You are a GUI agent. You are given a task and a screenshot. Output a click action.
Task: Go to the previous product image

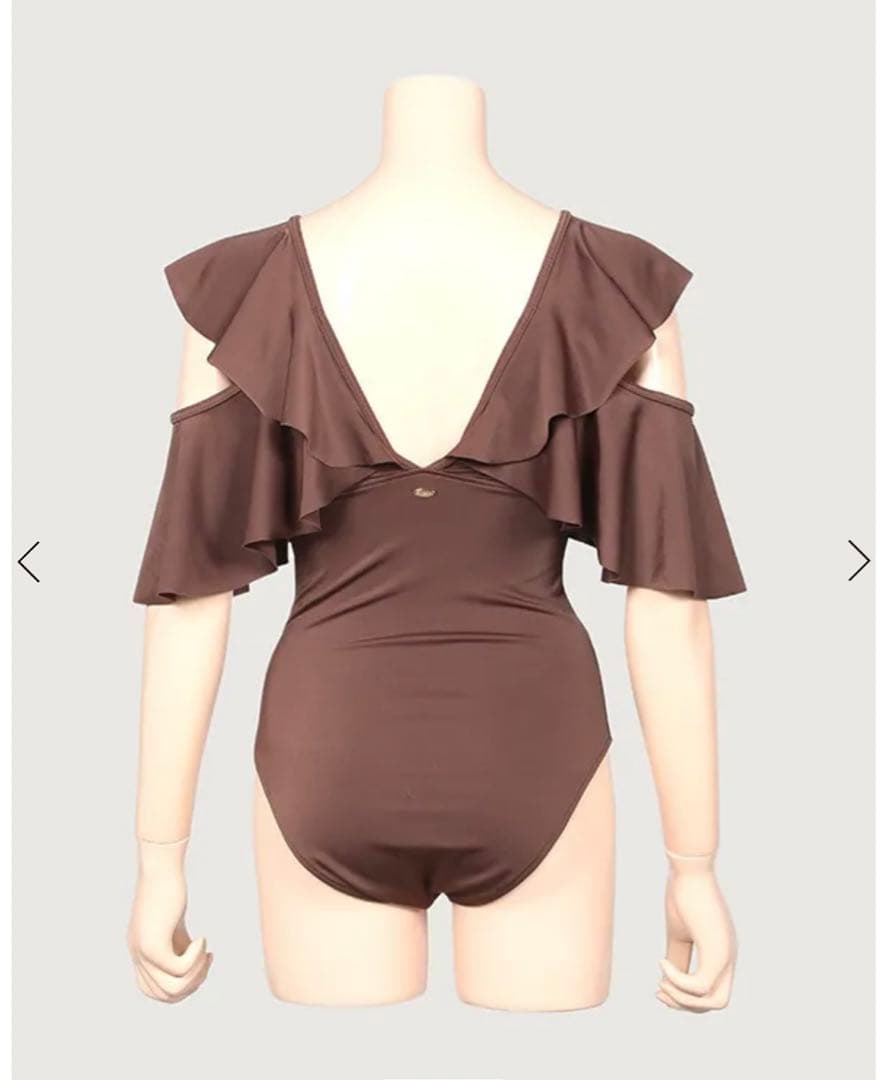point(29,561)
